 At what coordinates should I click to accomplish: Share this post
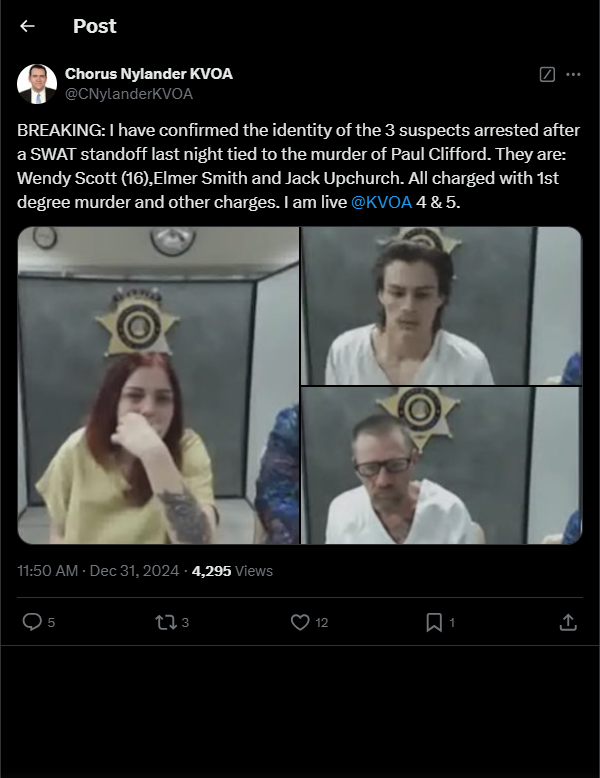coord(567,622)
